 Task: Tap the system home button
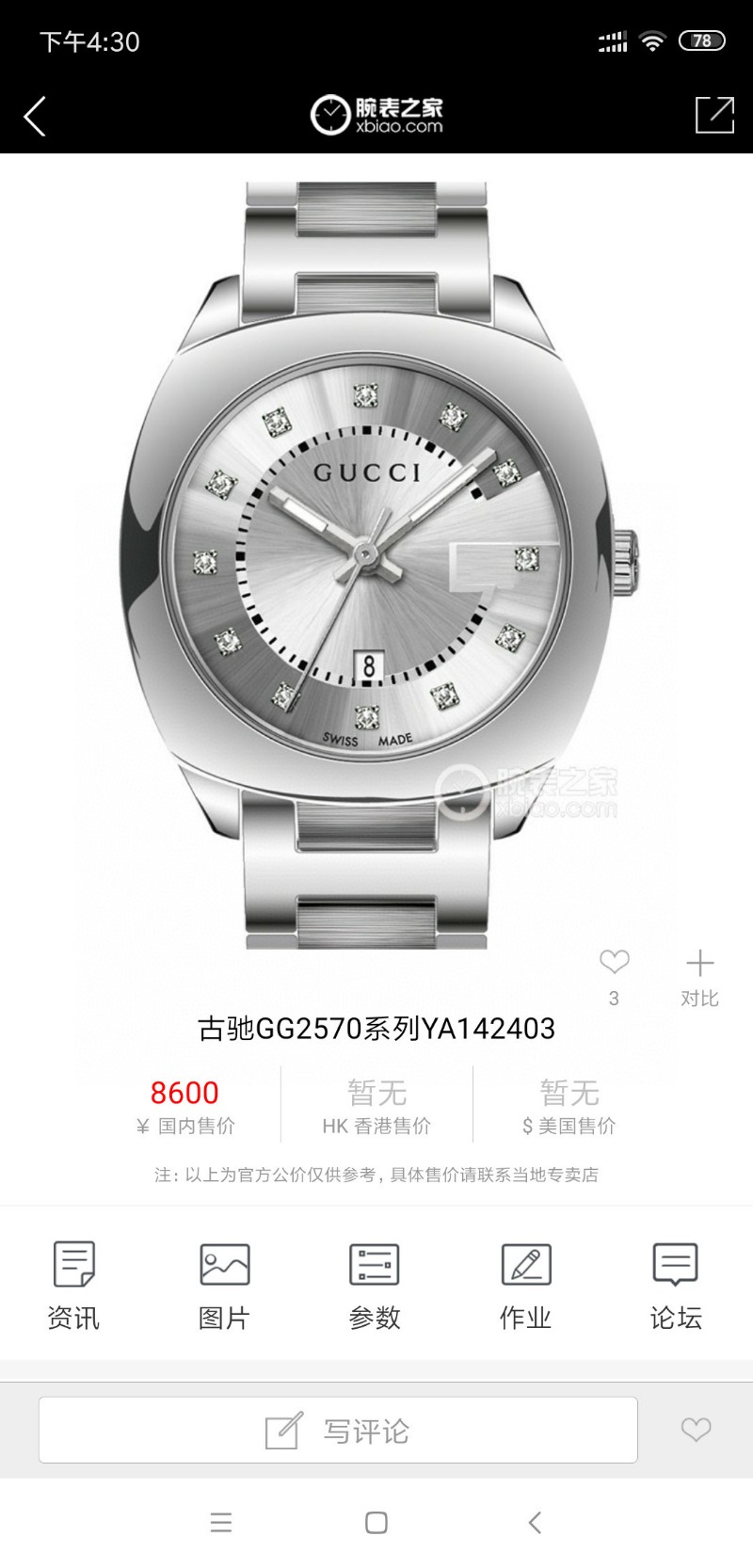[376, 1522]
